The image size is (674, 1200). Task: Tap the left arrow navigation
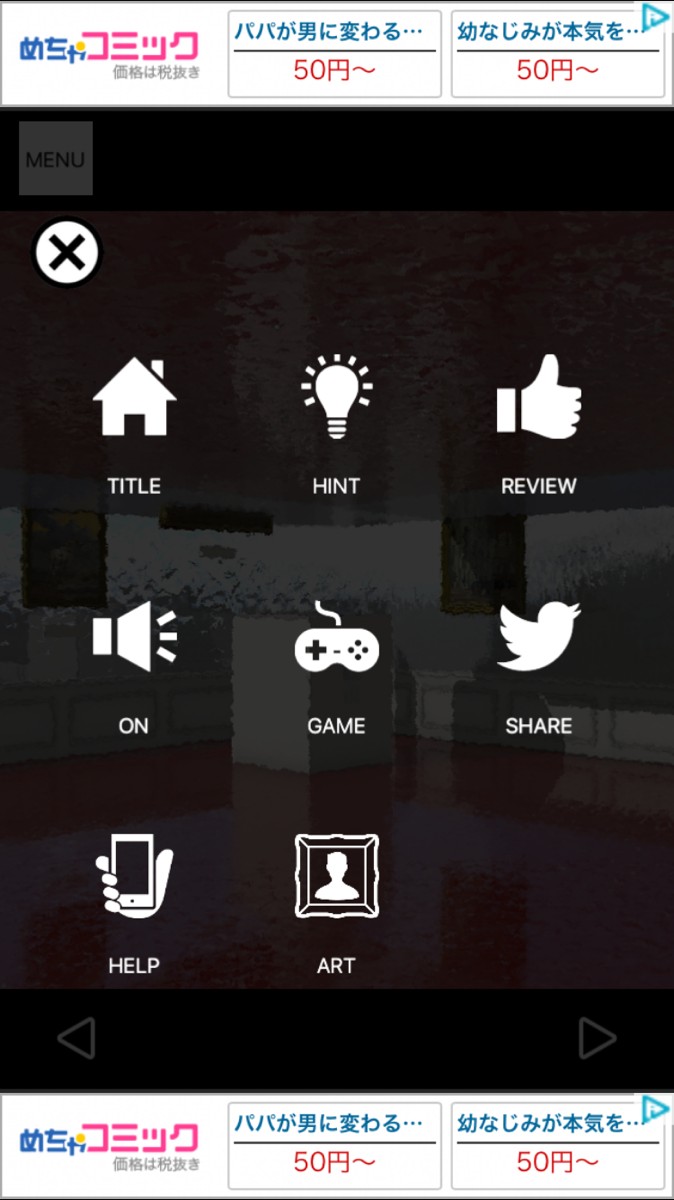coord(76,1038)
